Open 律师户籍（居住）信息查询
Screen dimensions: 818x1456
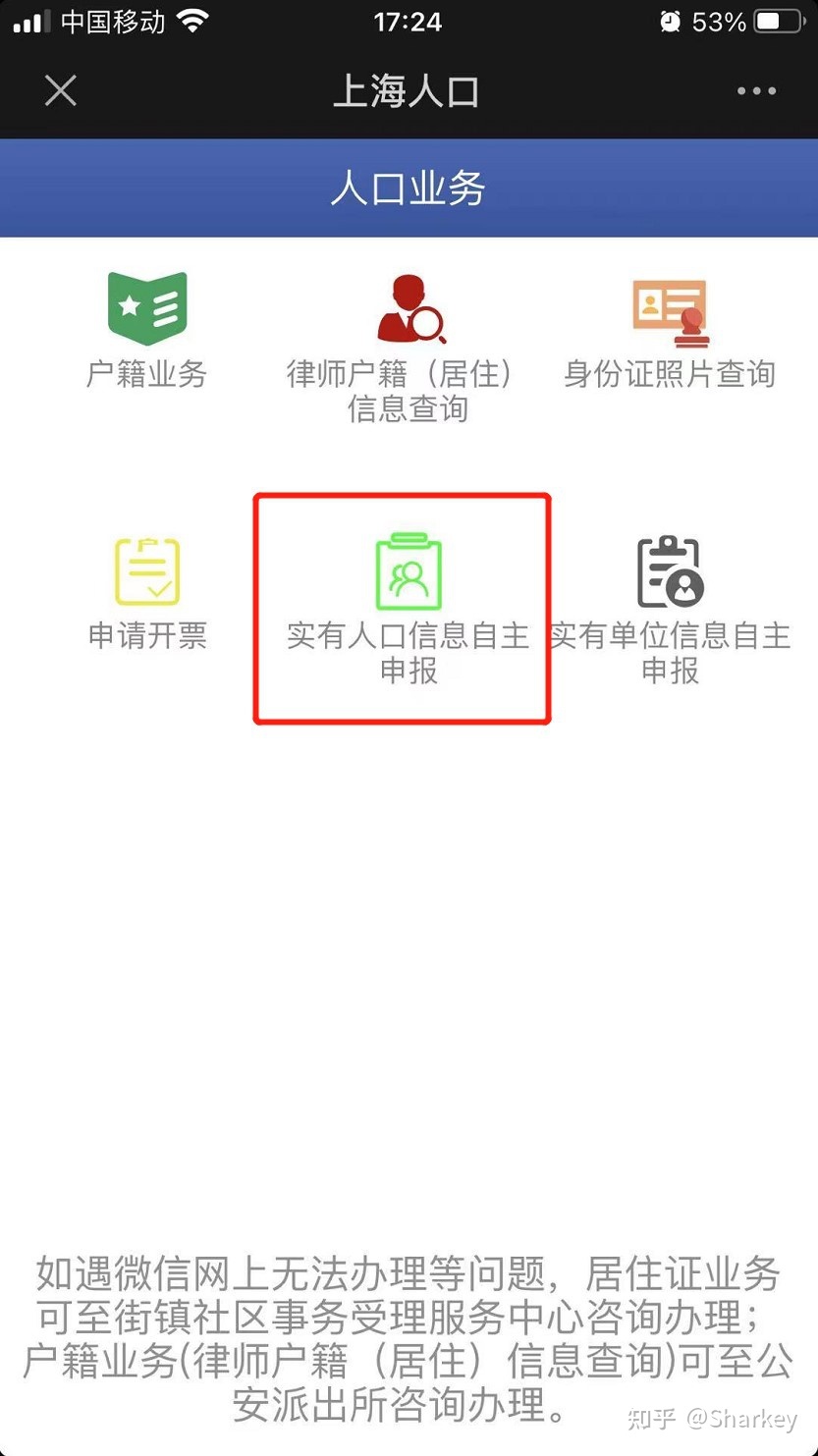(x=409, y=348)
